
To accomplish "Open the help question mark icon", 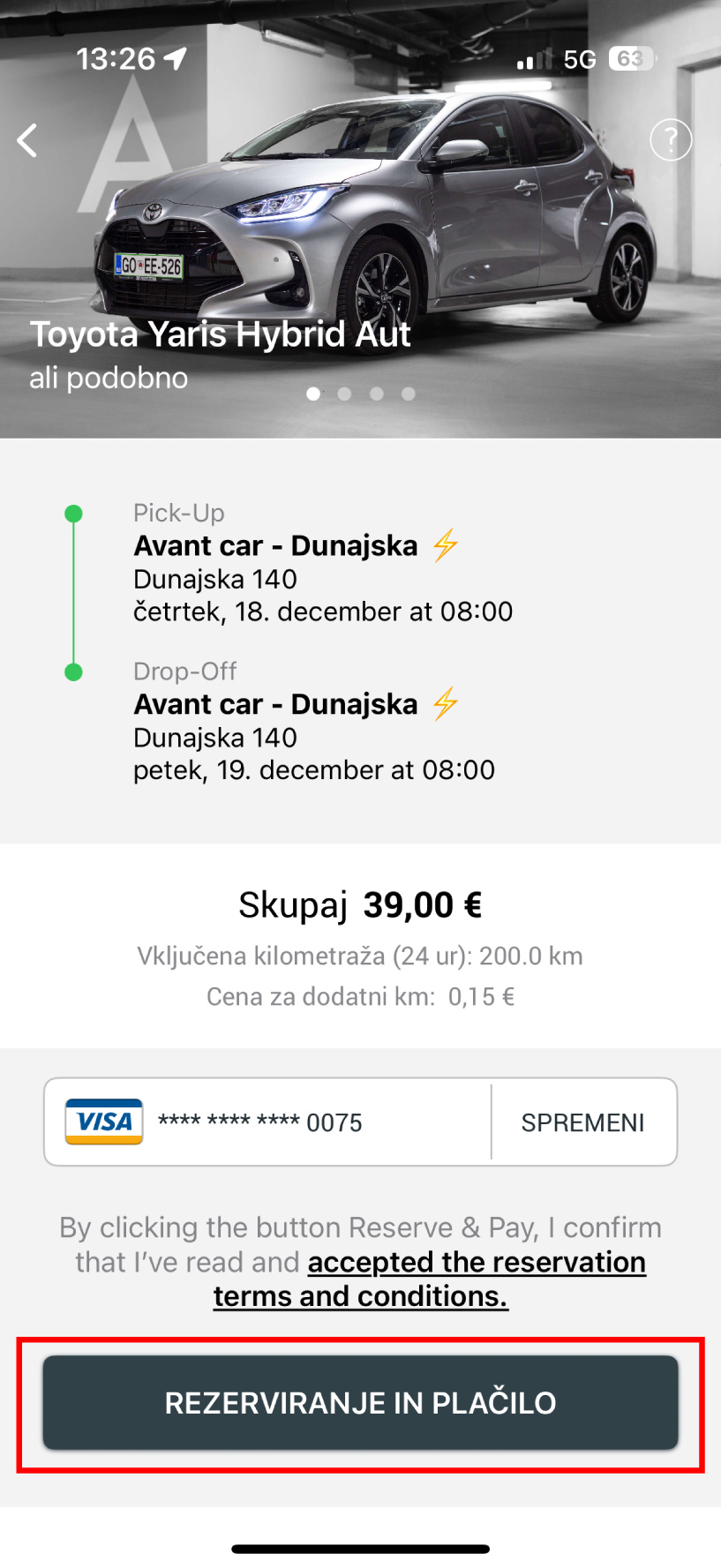I will pyautogui.click(x=670, y=140).
